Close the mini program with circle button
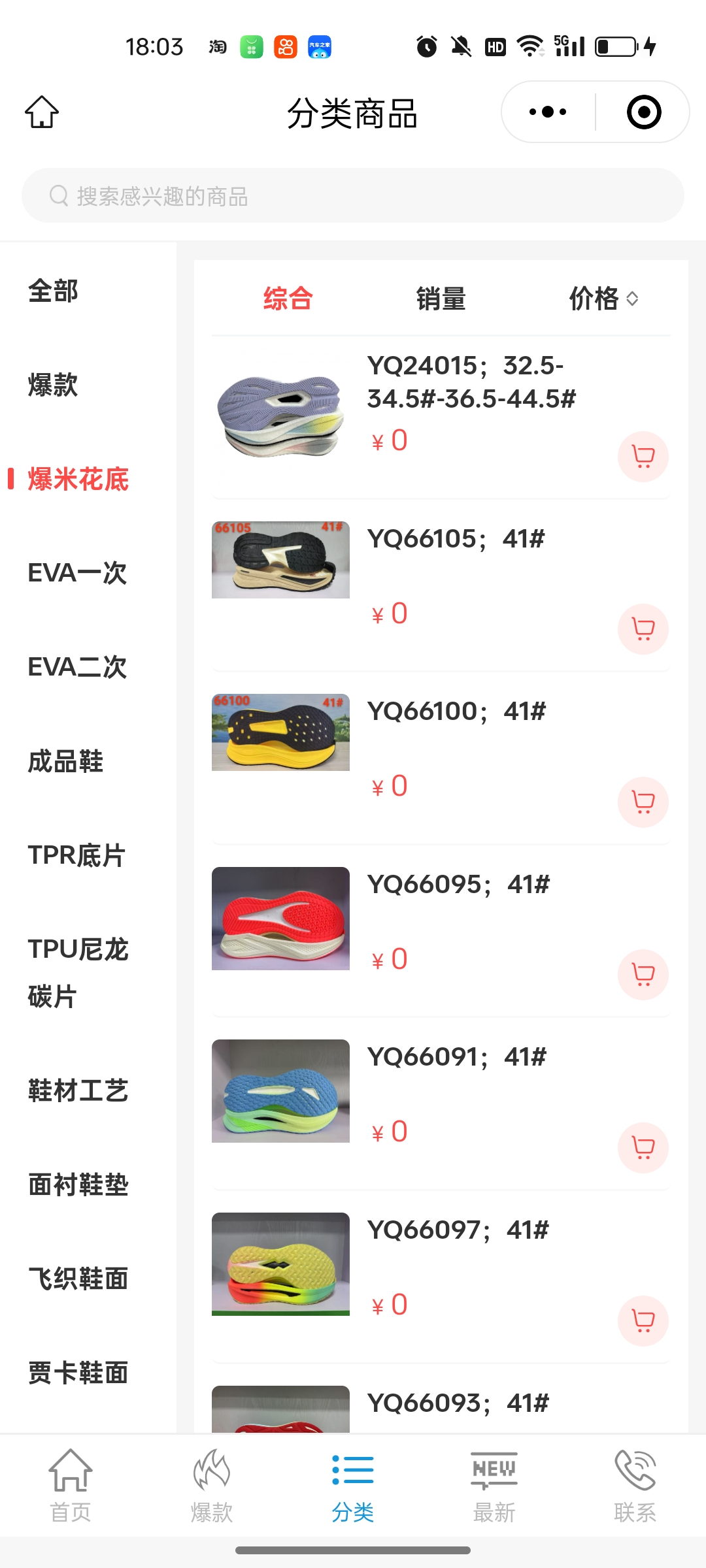The height and width of the screenshot is (1568, 706). point(643,112)
